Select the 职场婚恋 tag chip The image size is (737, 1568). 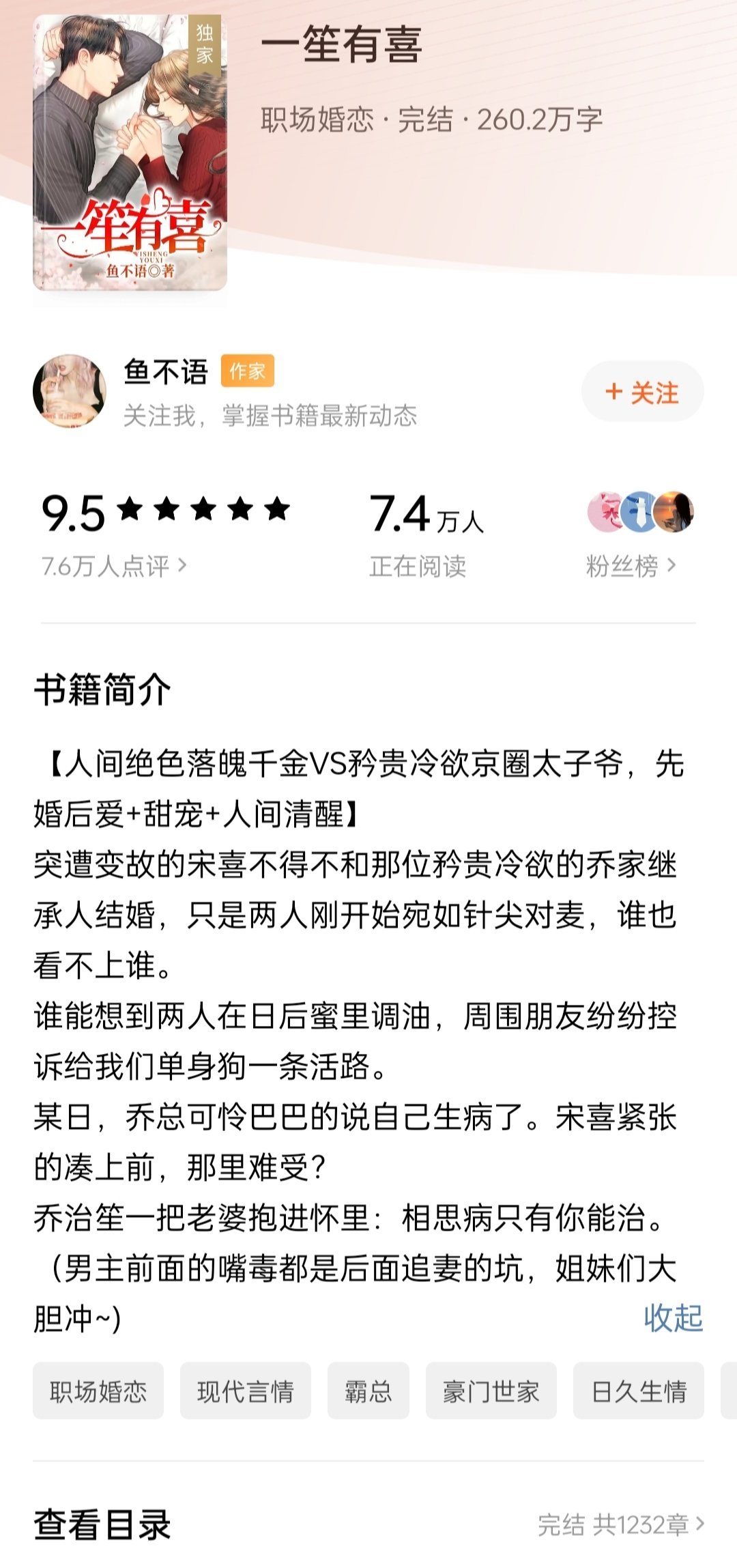98,1391
